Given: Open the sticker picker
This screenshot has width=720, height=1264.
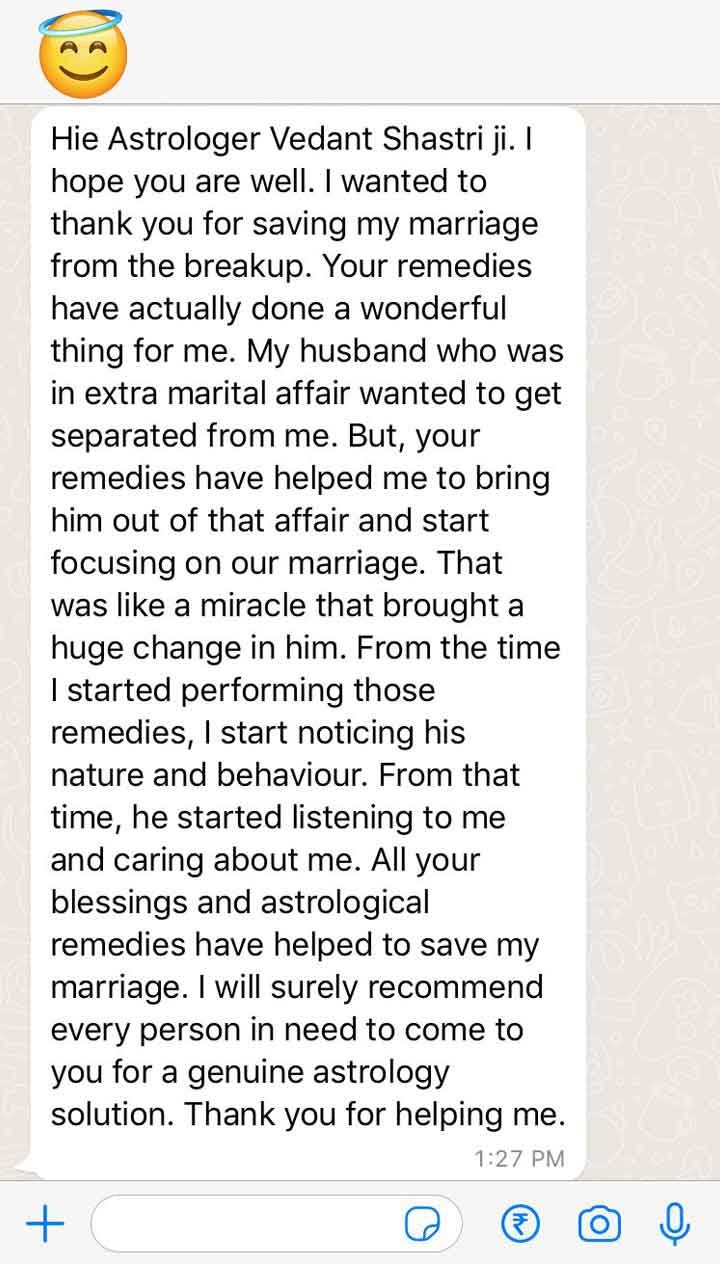Looking at the screenshot, I should pos(423,1224).
